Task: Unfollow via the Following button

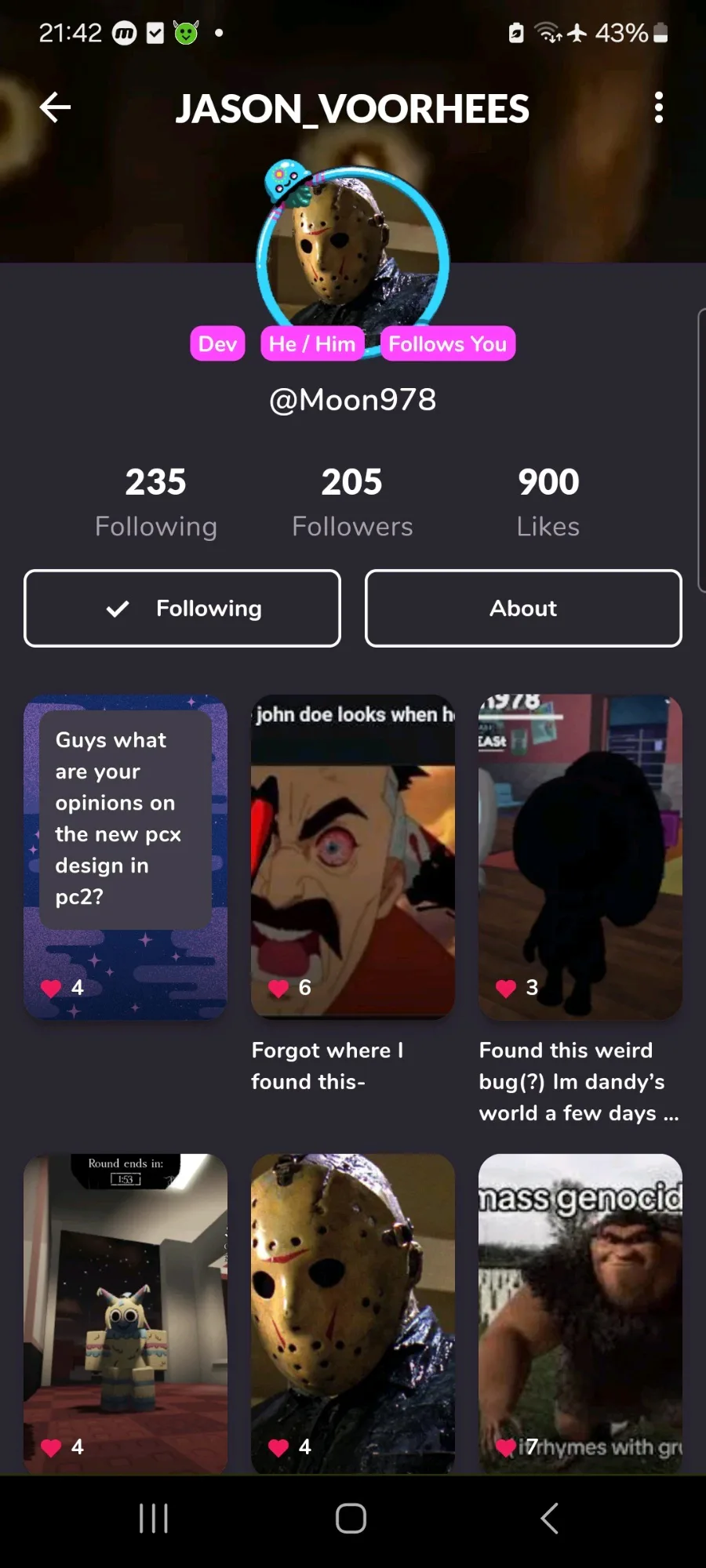Action: click(182, 608)
